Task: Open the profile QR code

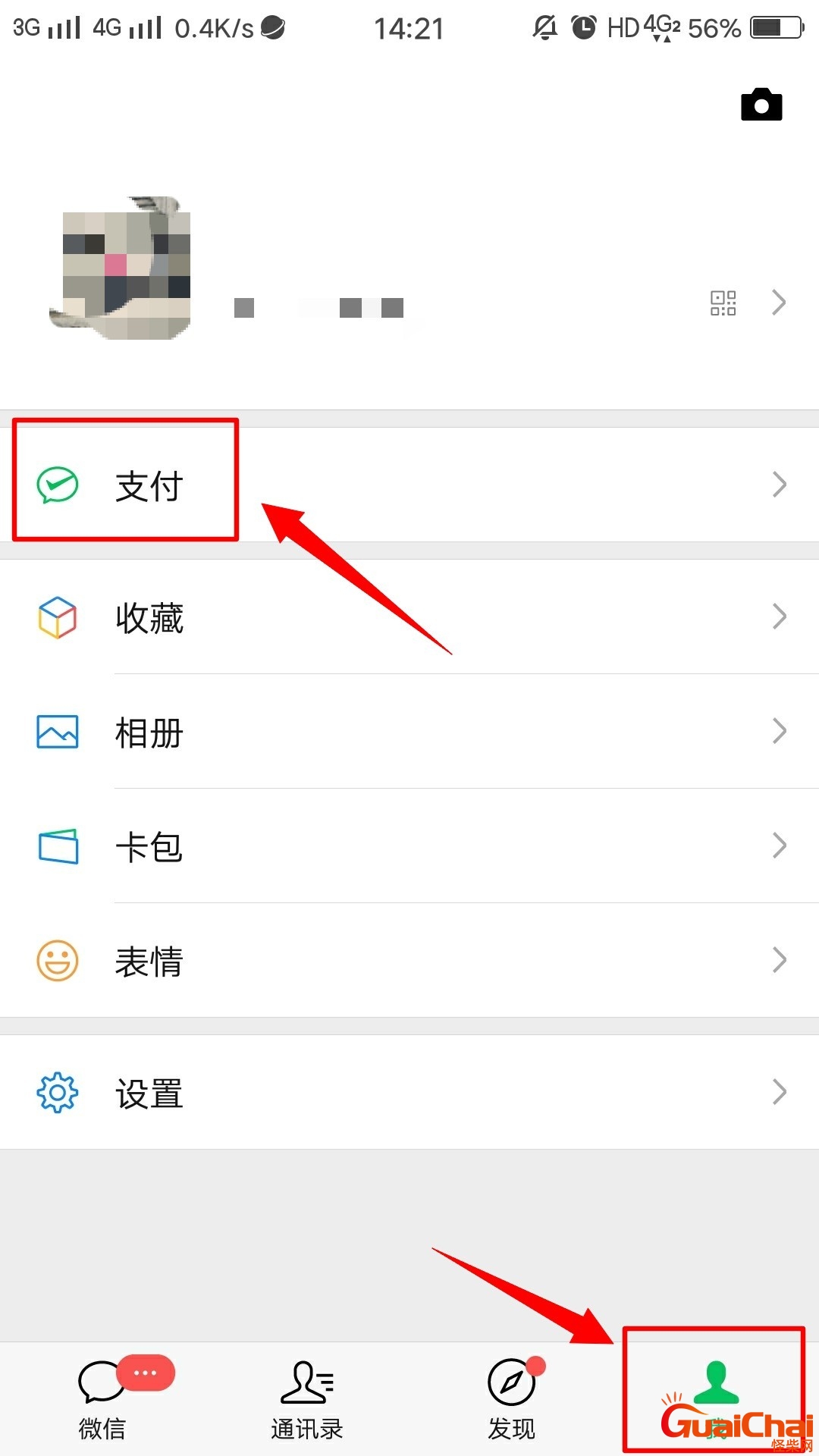Action: (723, 303)
